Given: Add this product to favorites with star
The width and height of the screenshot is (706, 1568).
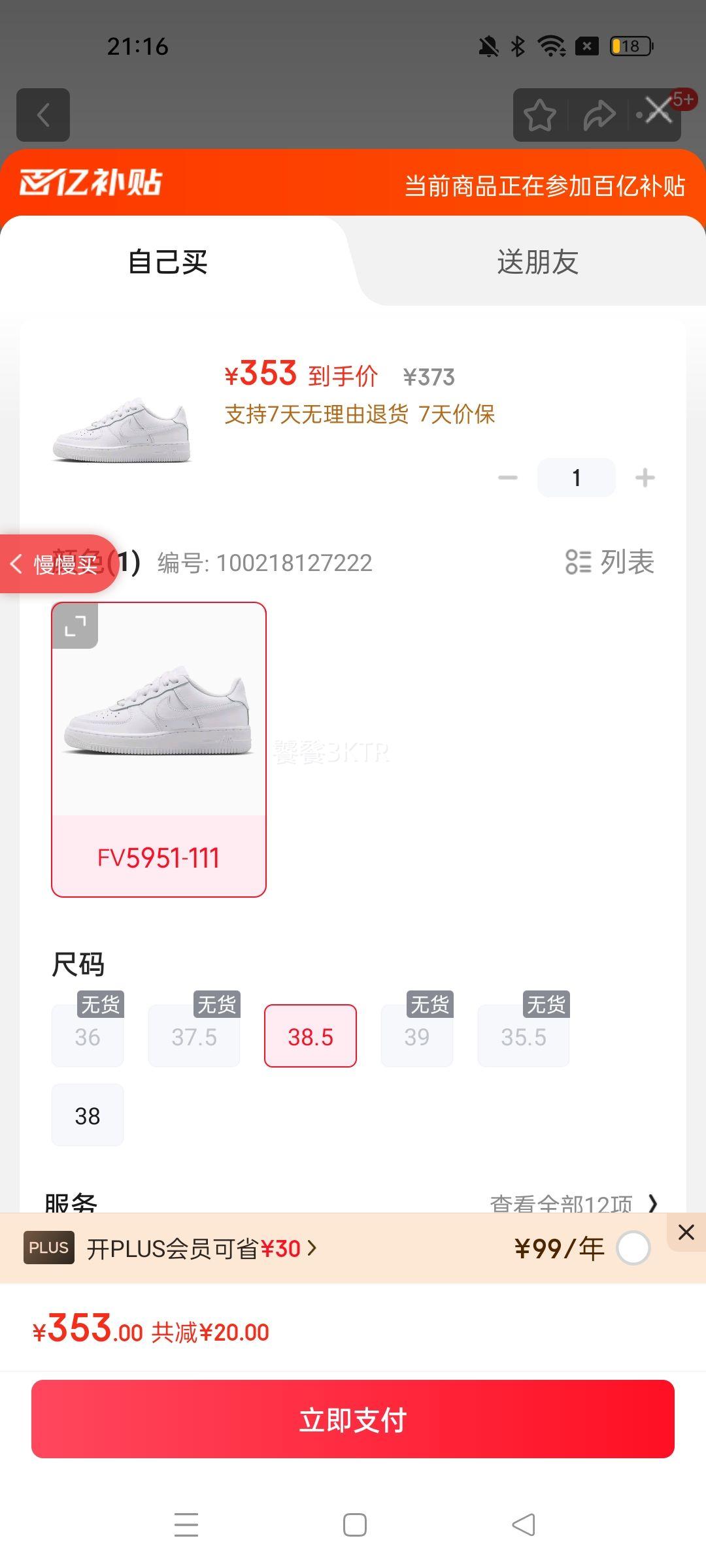Looking at the screenshot, I should (540, 115).
